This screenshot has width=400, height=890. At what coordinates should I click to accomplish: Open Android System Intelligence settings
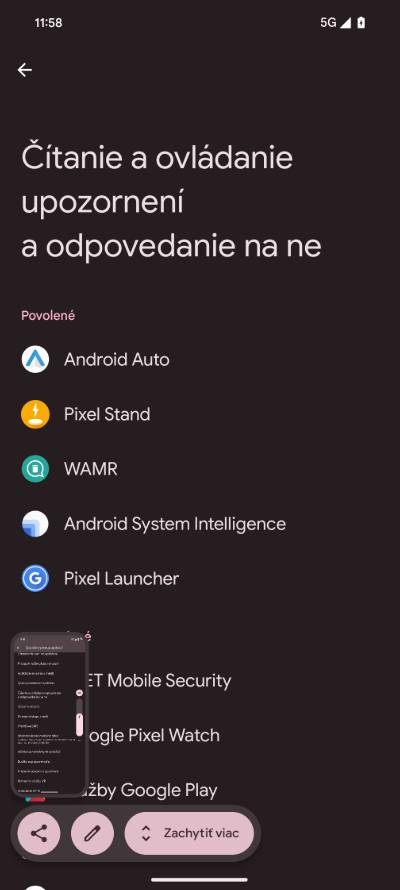200,524
